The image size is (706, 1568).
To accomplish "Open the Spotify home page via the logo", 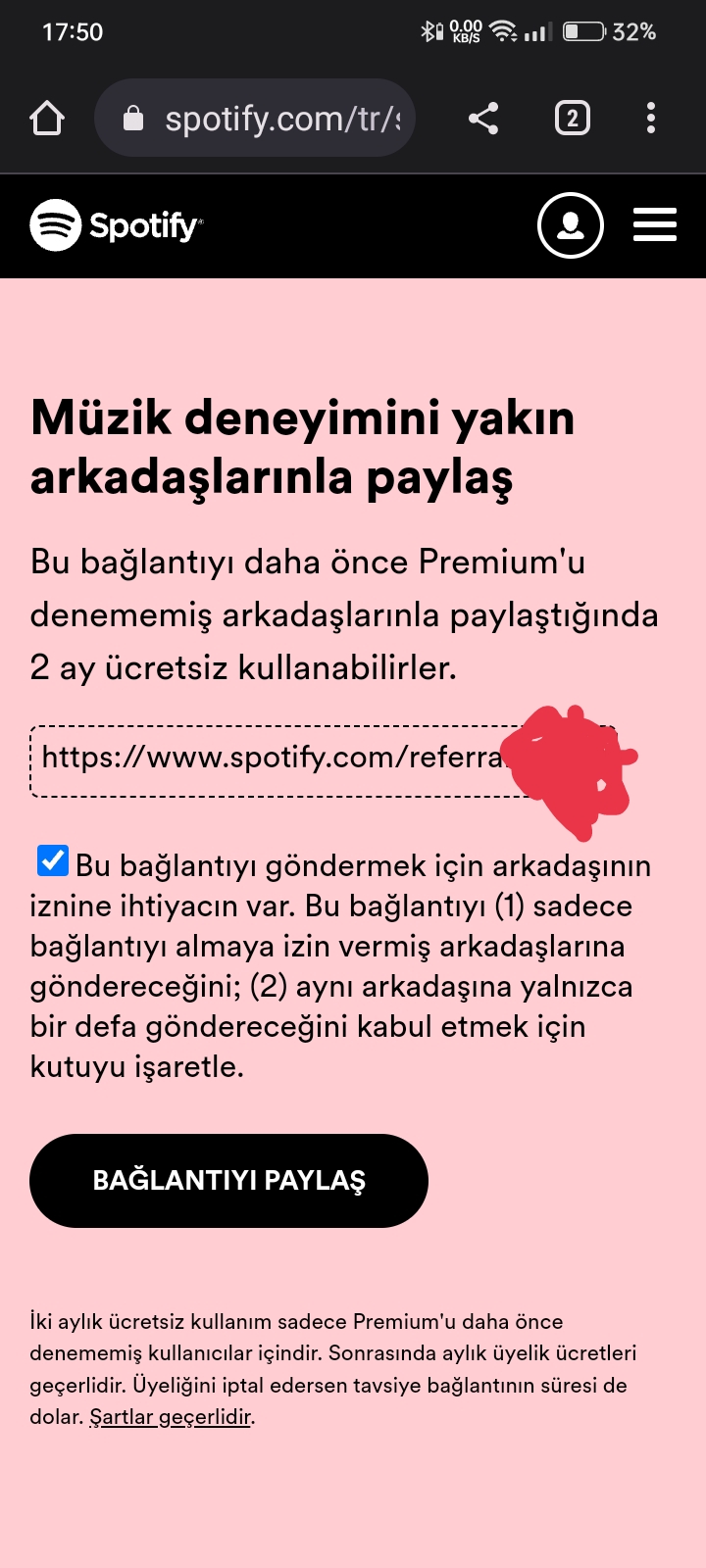I will 116,225.
